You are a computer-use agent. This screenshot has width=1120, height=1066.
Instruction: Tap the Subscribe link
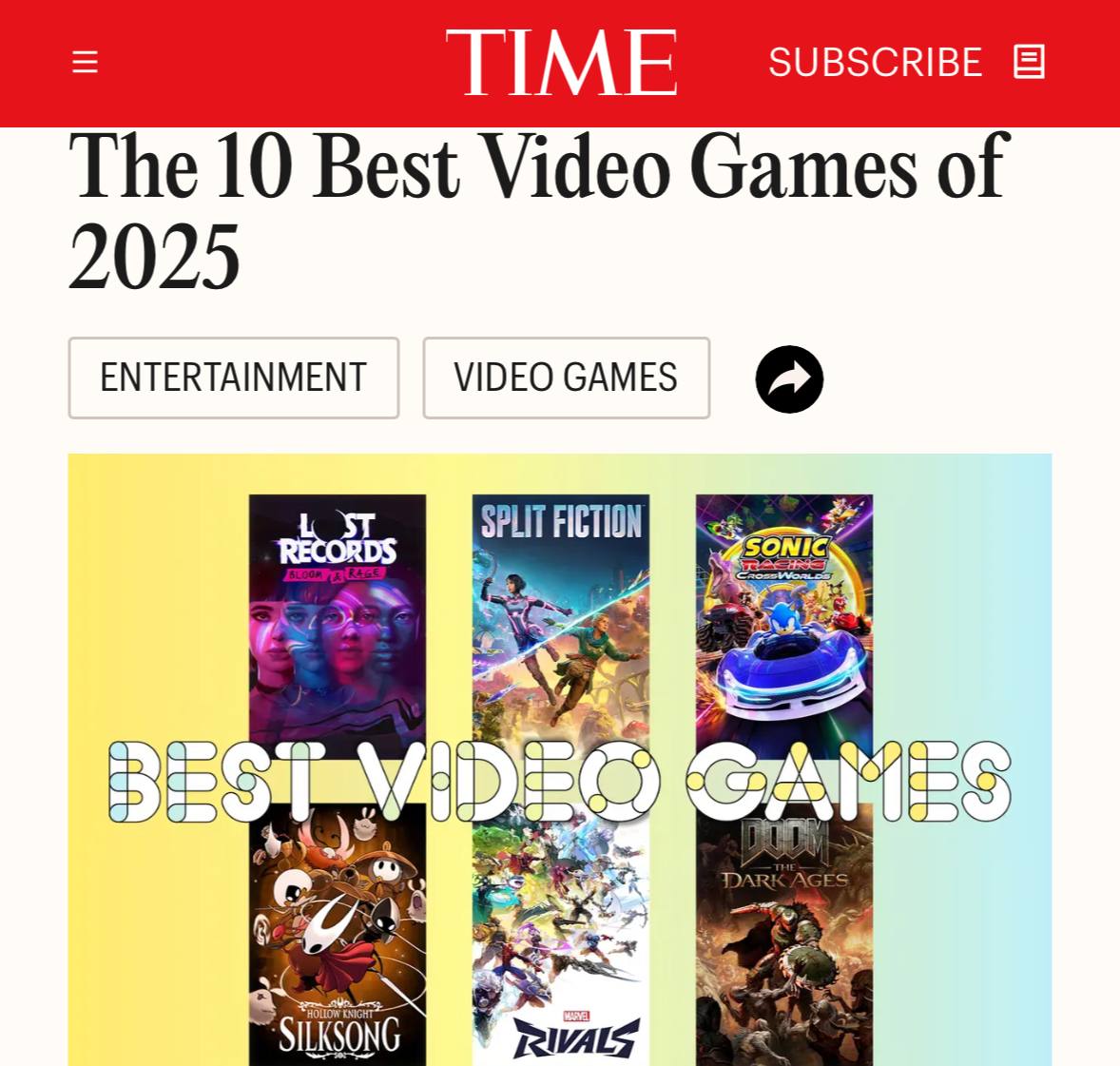click(x=875, y=63)
